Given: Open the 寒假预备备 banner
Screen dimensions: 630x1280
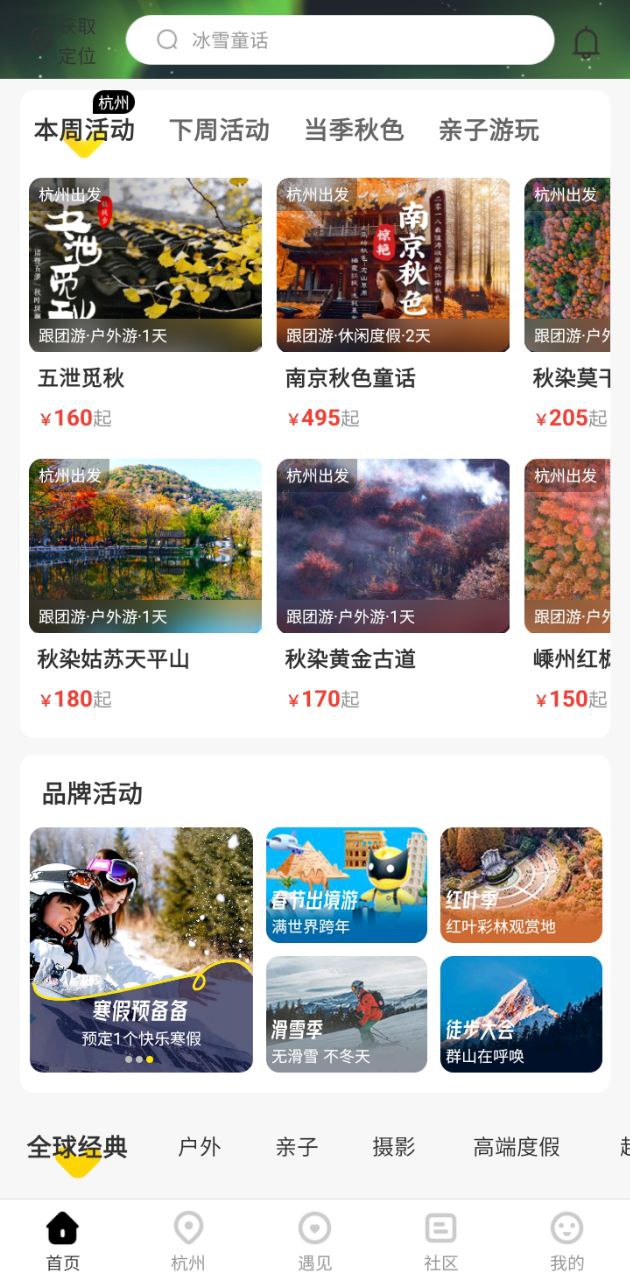Looking at the screenshot, I should click(141, 949).
